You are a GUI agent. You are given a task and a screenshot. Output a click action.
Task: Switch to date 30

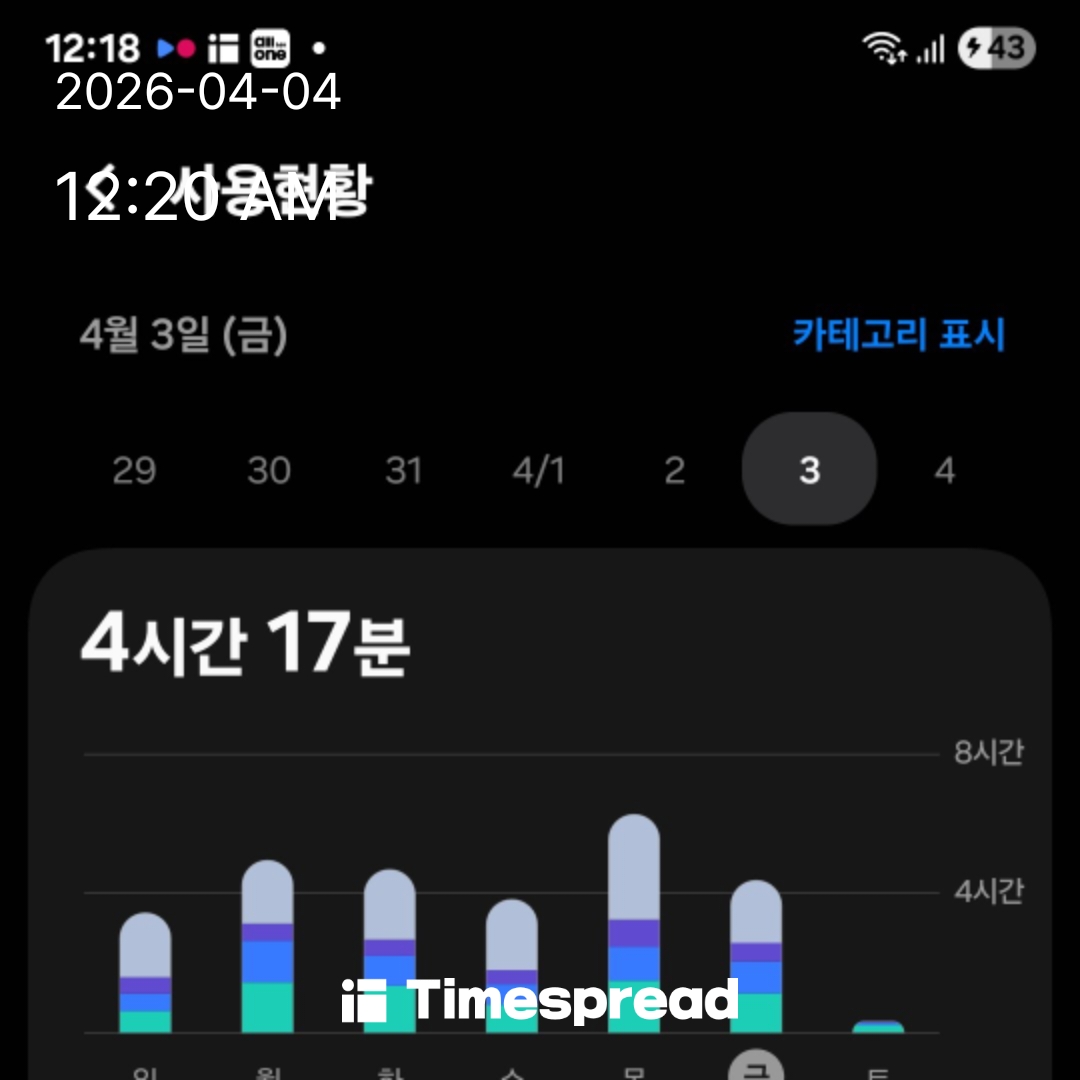269,469
